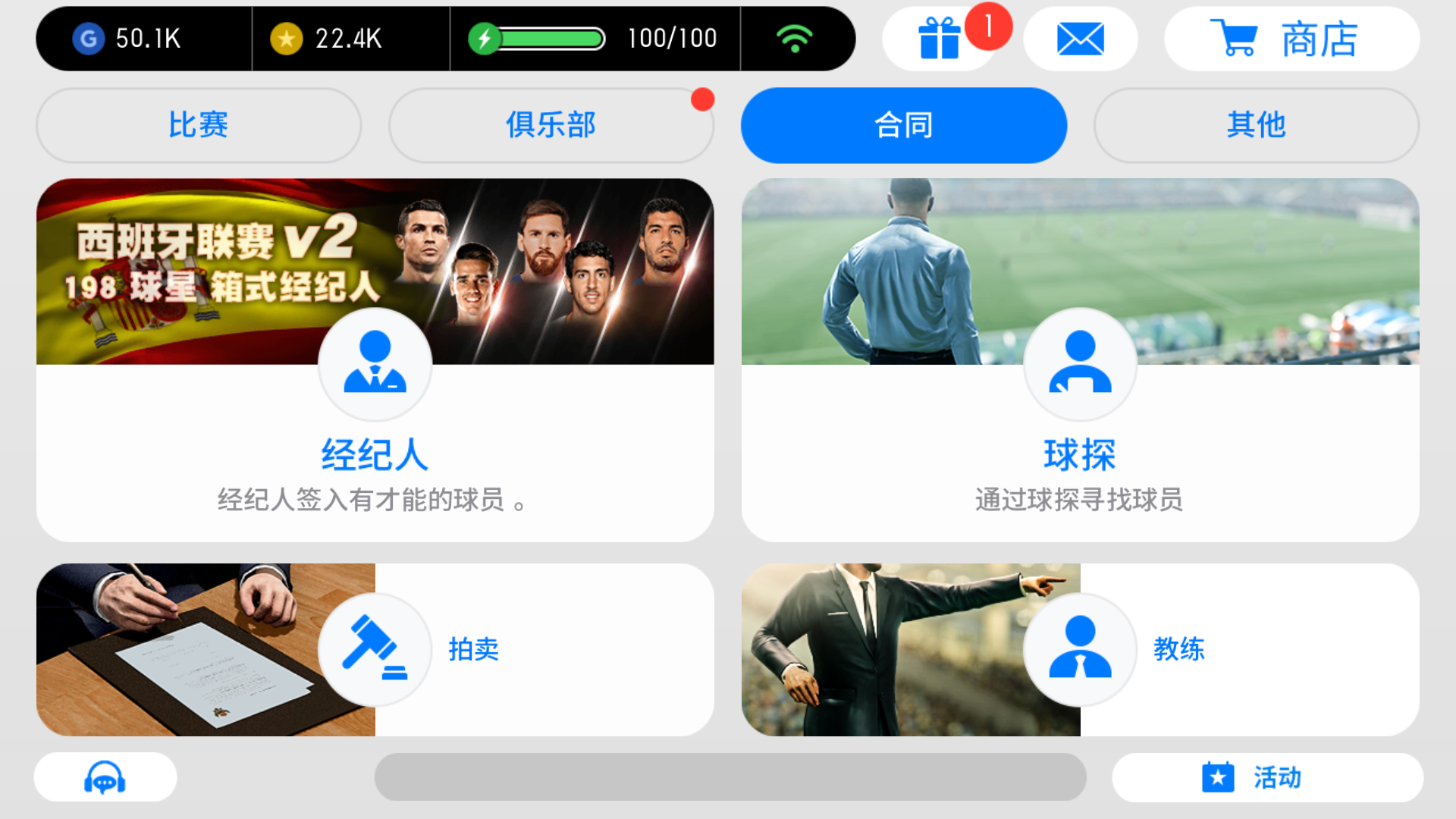Open the 商店 shop
Image resolution: width=1456 pixels, height=819 pixels.
(x=1291, y=39)
